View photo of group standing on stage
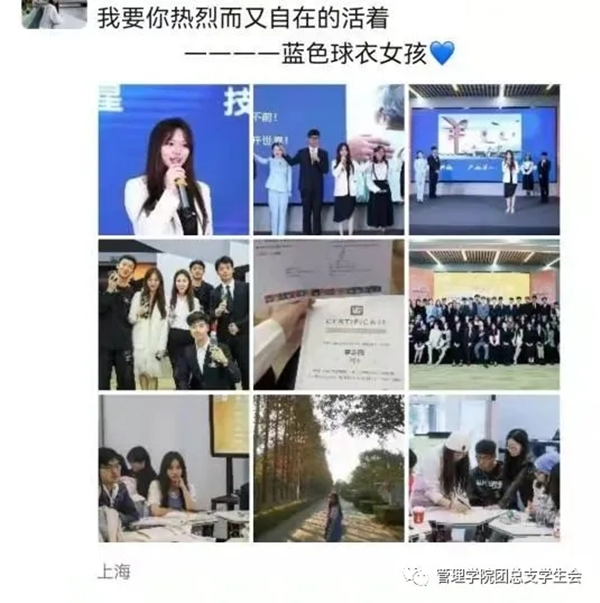 (328, 160)
